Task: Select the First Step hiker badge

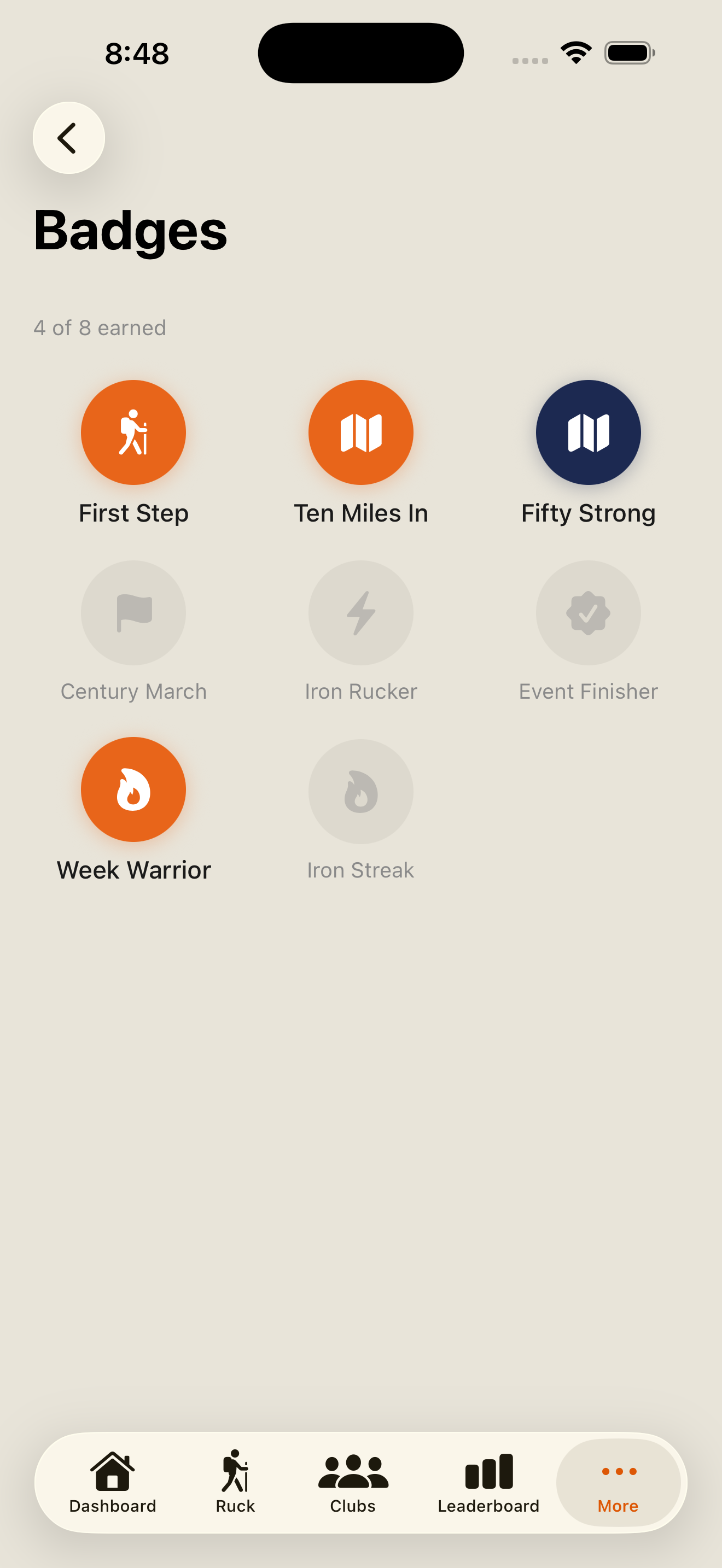Action: [x=133, y=431]
